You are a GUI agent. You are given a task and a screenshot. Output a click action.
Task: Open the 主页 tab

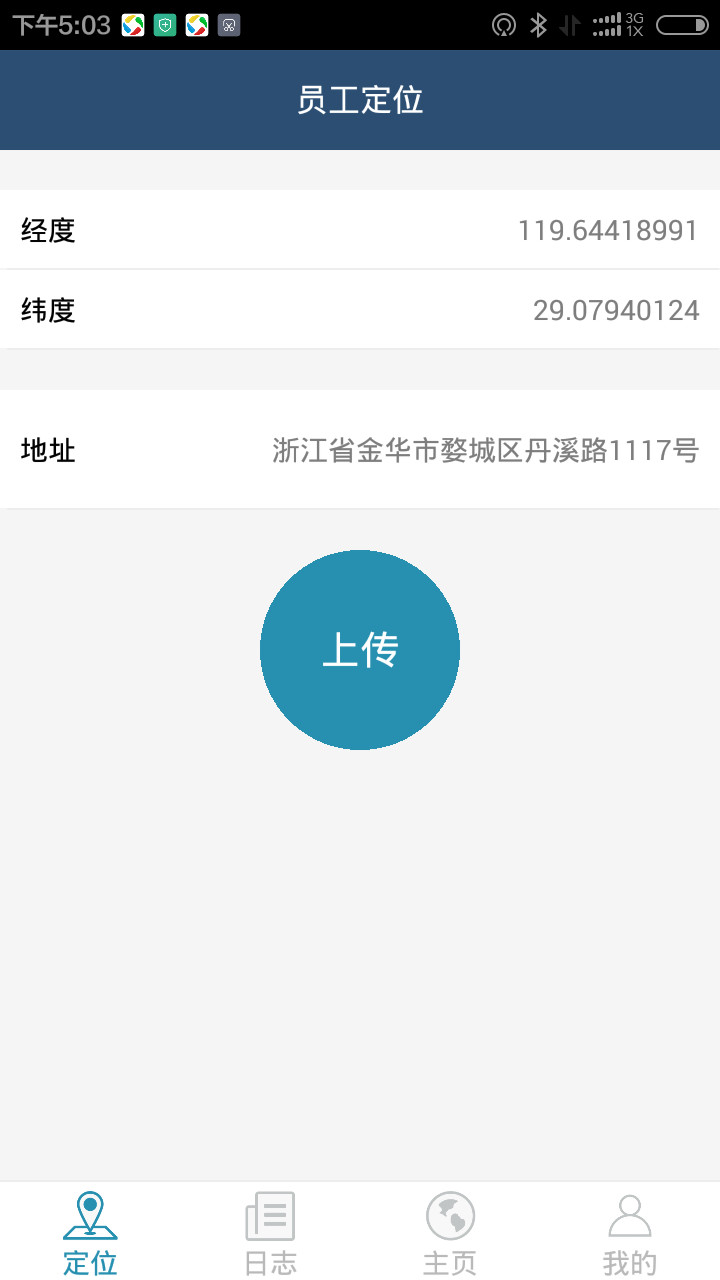[x=450, y=1232]
